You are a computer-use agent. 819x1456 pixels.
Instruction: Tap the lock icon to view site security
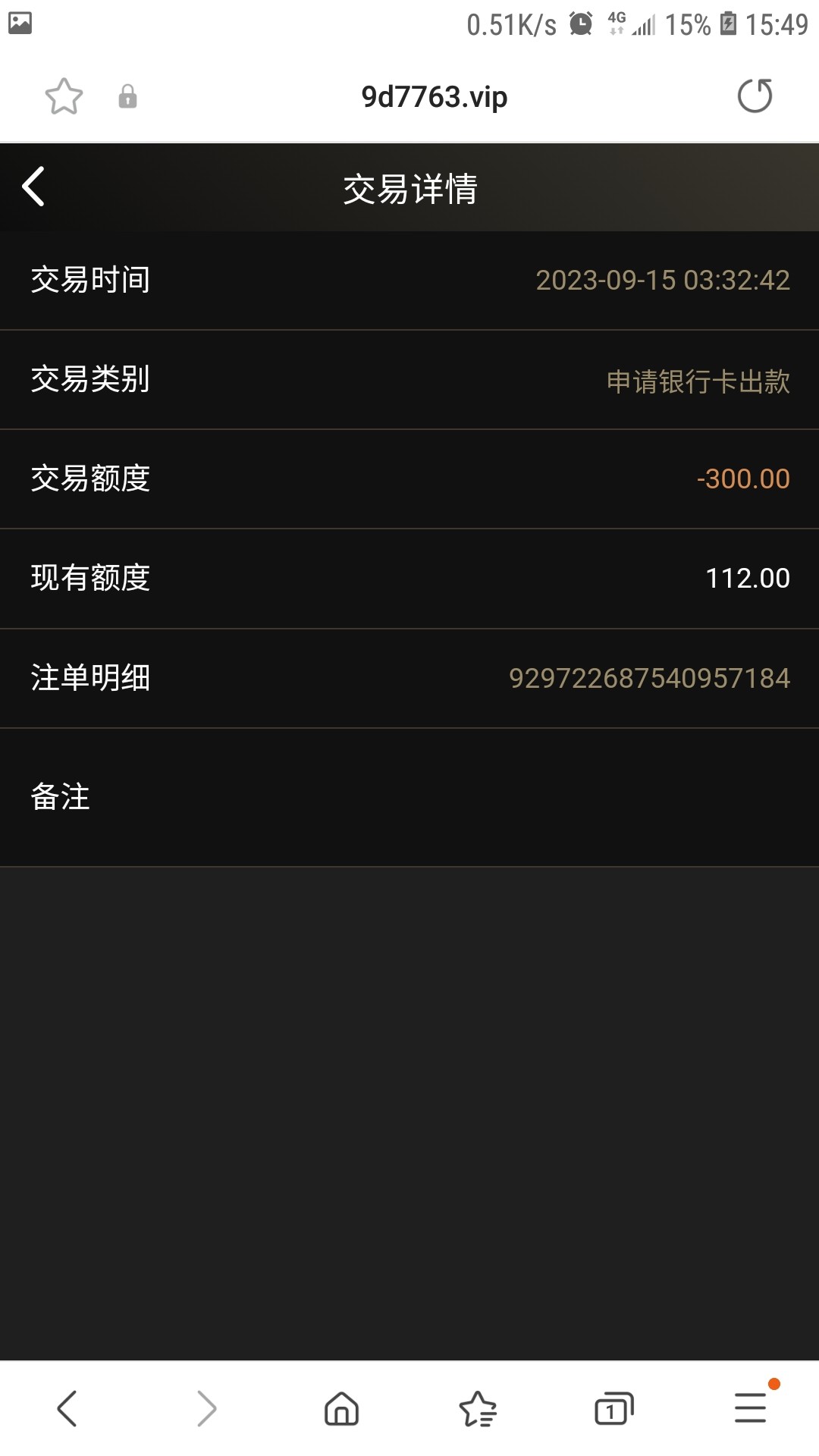[127, 98]
